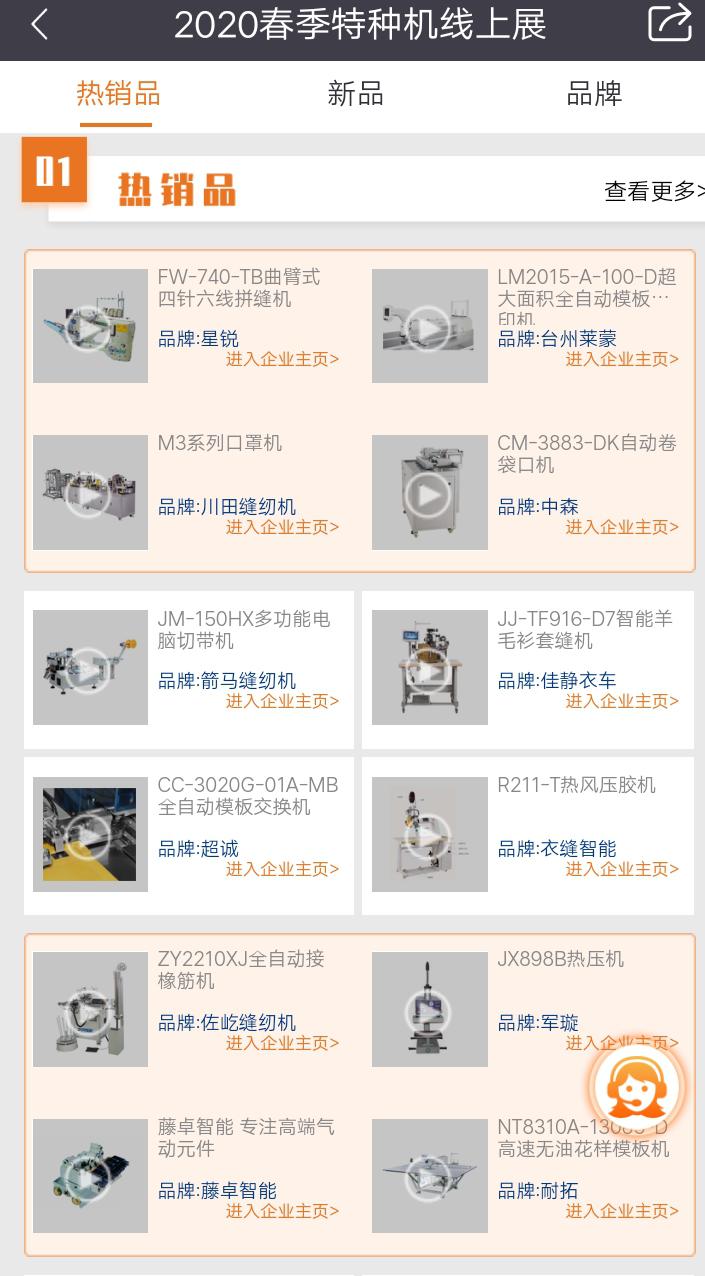
Task: Open the JX898B热压机 product thumbnail
Action: [429, 1009]
